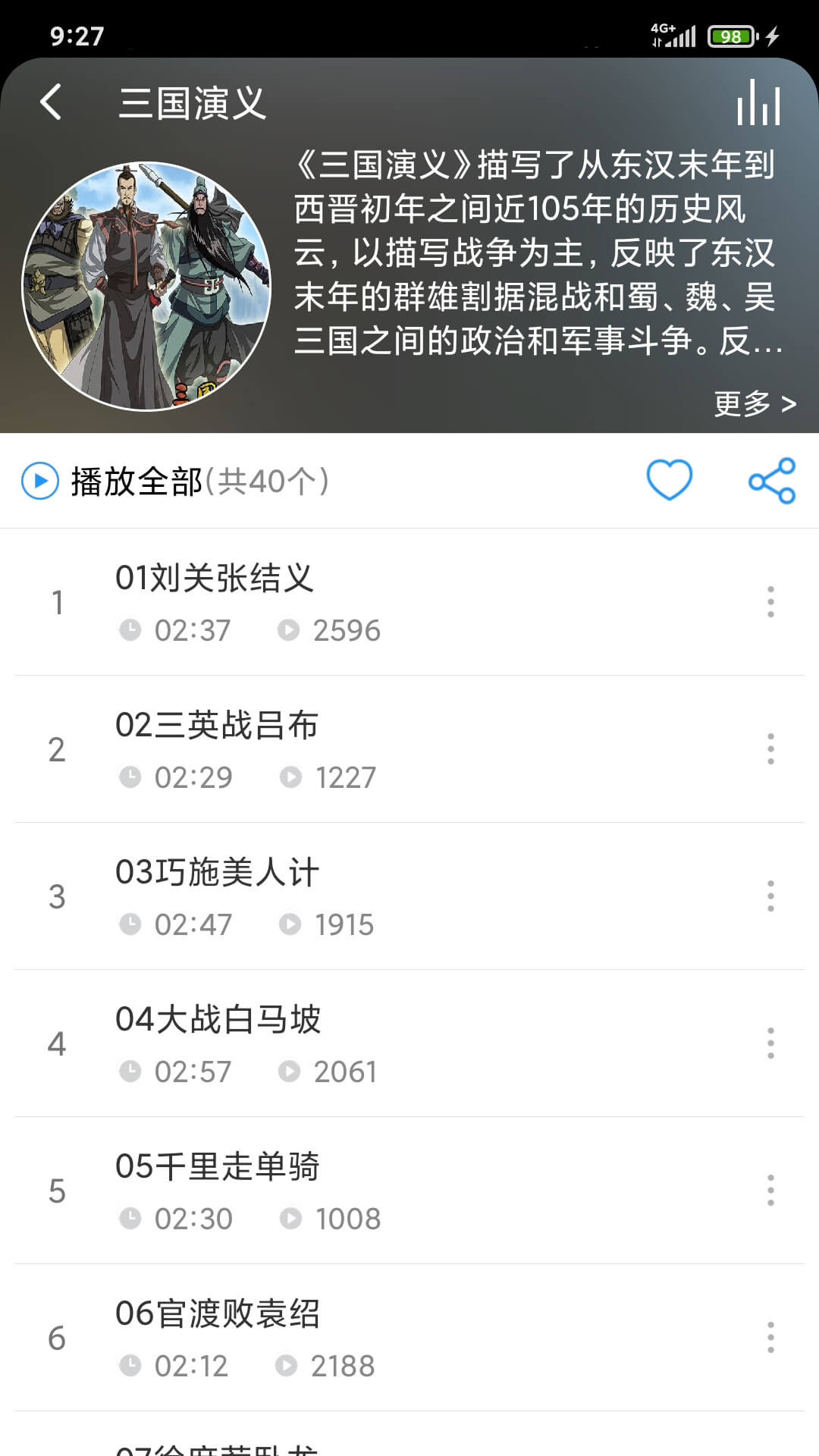Open the three-dot menu for 01刘关张结义

(x=770, y=601)
